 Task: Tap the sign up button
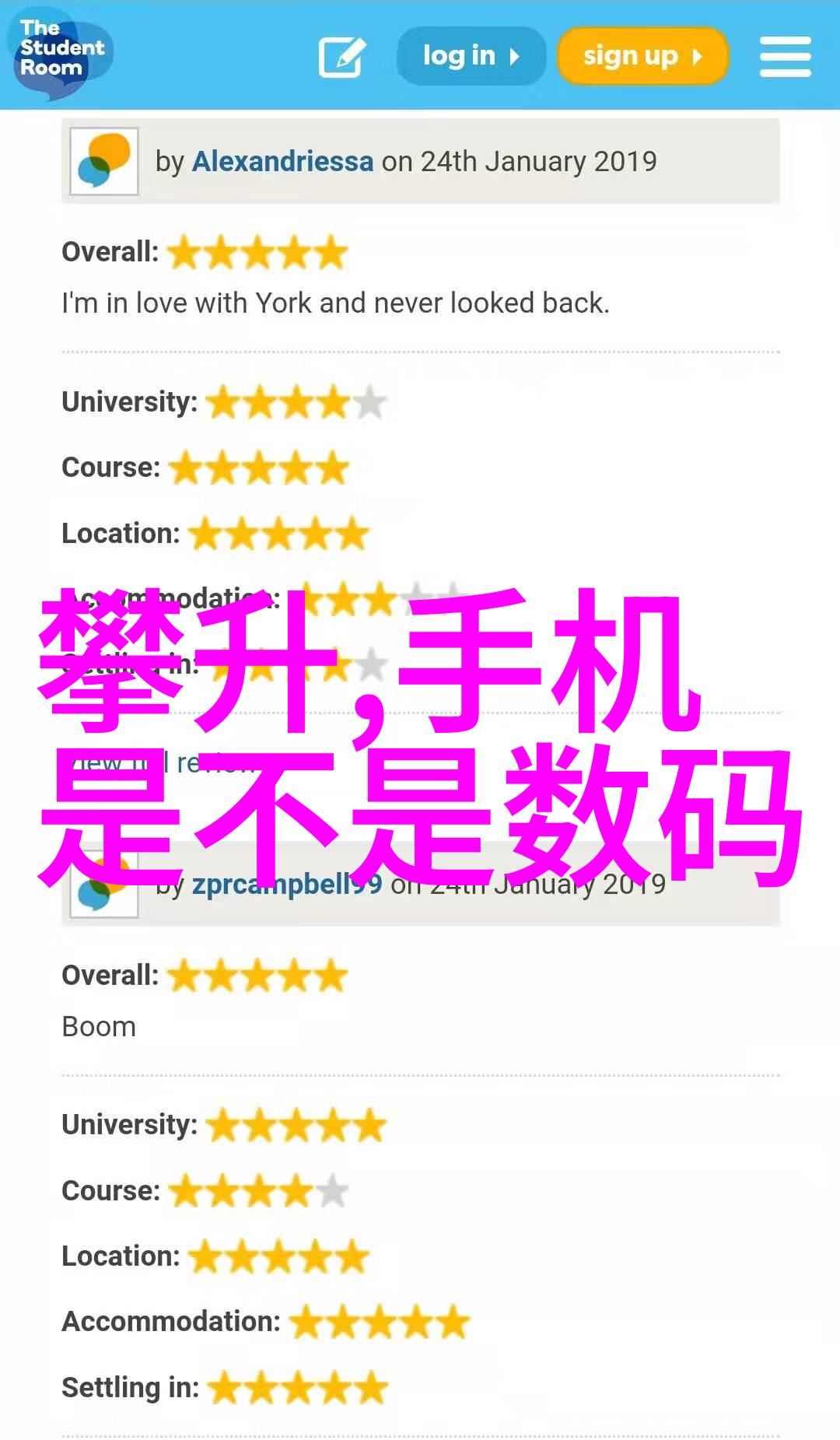[642, 56]
